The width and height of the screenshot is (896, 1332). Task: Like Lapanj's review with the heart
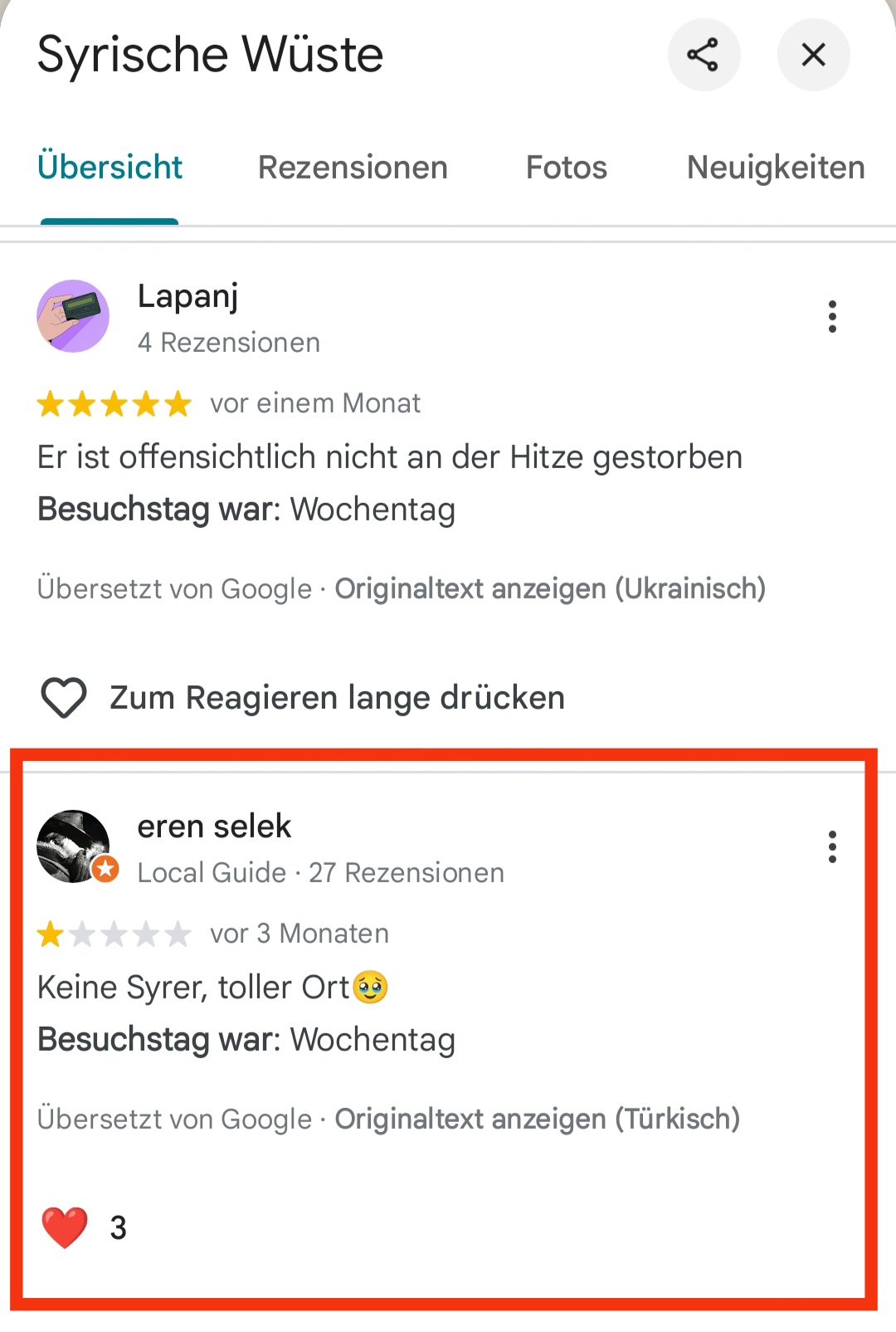pyautogui.click(x=64, y=698)
